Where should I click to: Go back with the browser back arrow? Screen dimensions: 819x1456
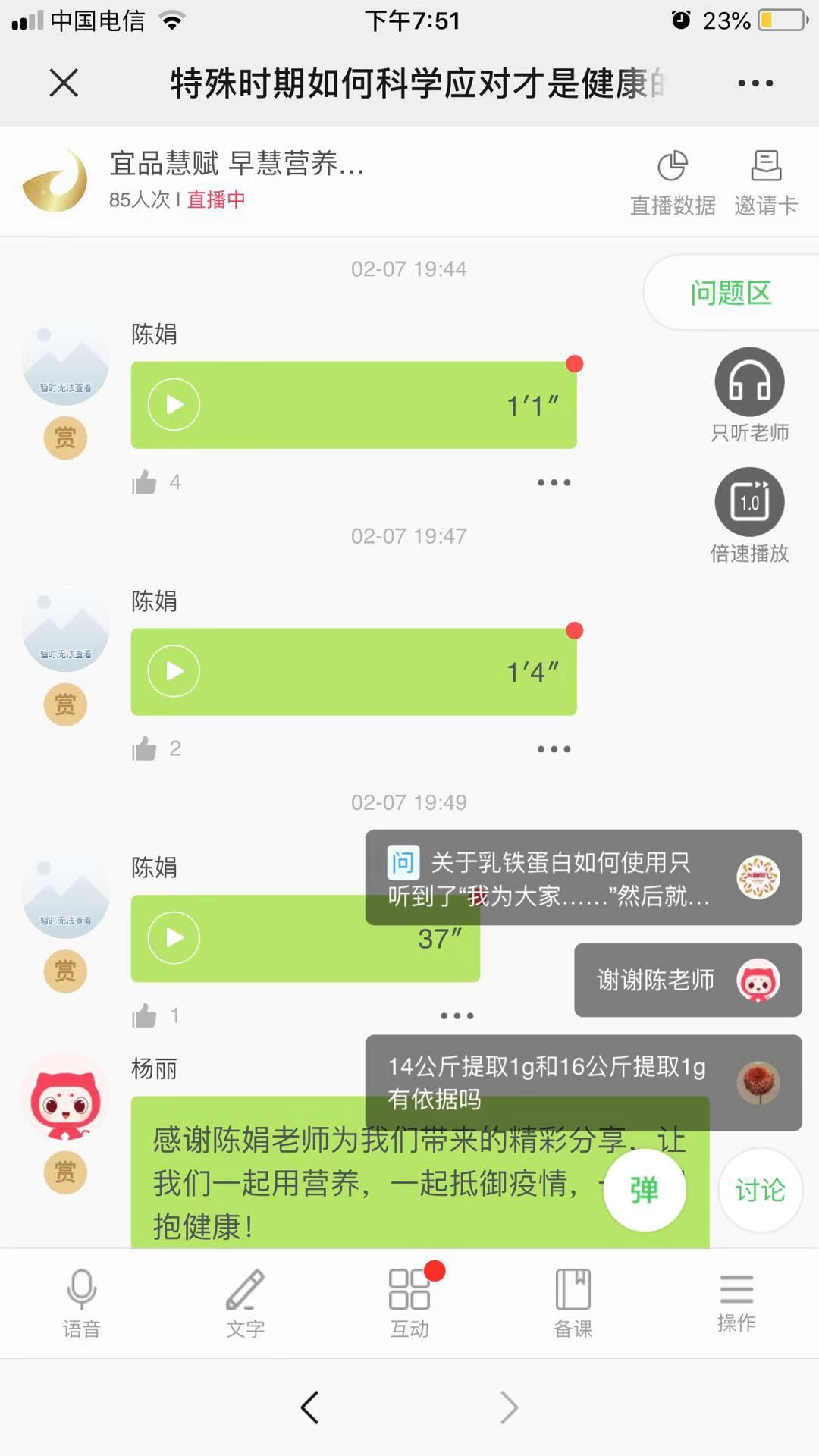coord(309,1407)
